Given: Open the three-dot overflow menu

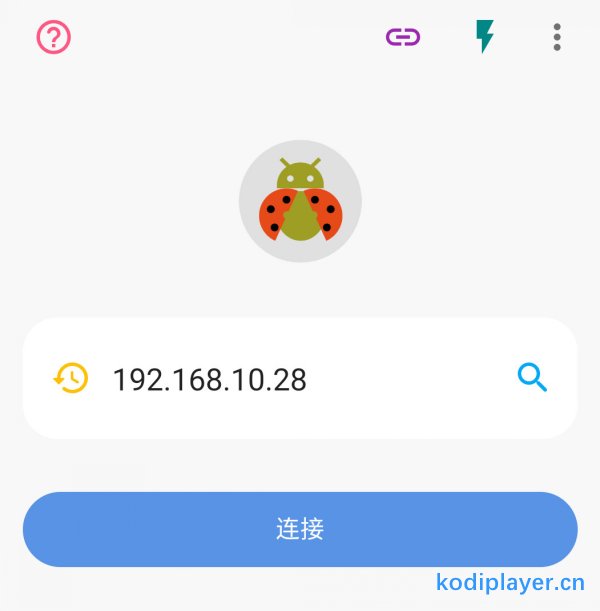Looking at the screenshot, I should pos(557,38).
